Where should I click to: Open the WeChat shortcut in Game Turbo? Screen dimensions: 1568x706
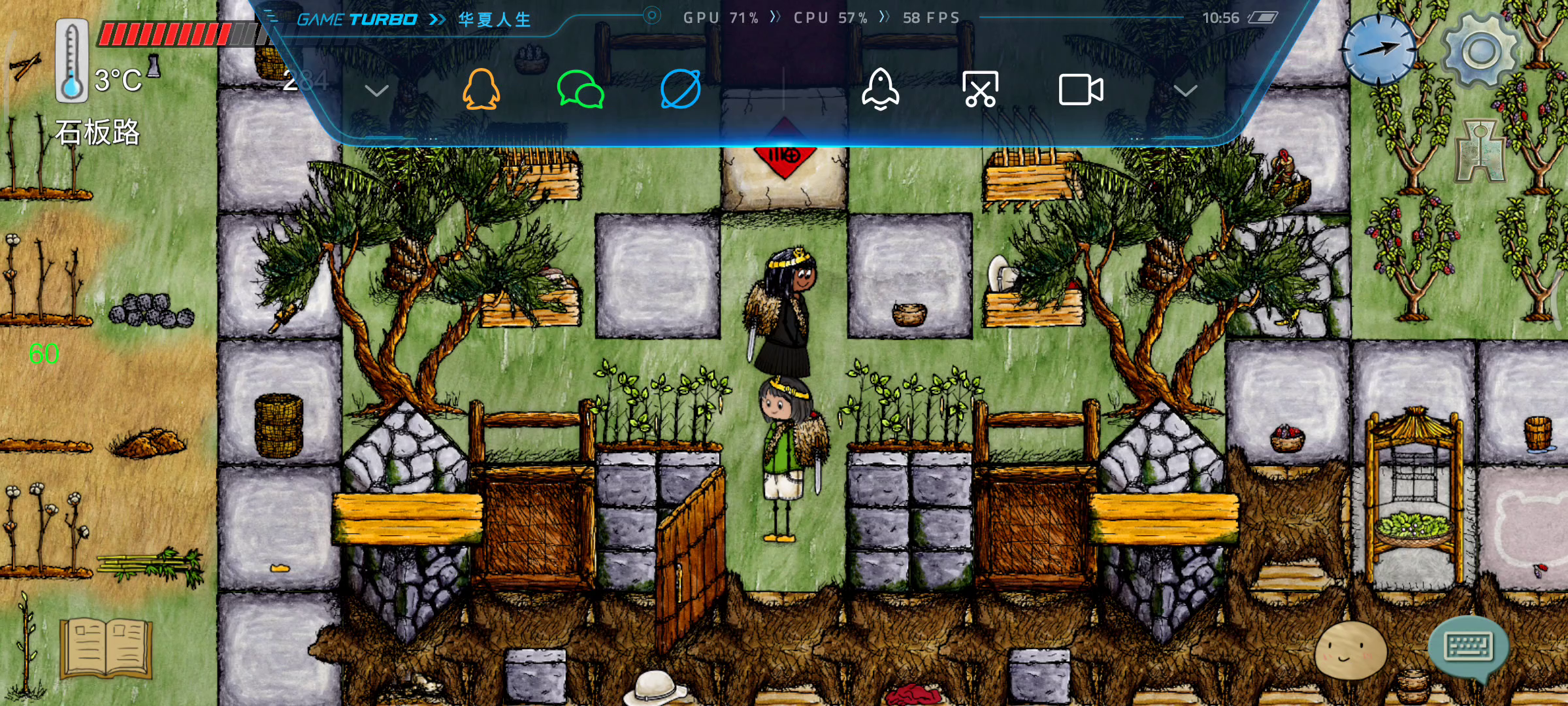(580, 89)
